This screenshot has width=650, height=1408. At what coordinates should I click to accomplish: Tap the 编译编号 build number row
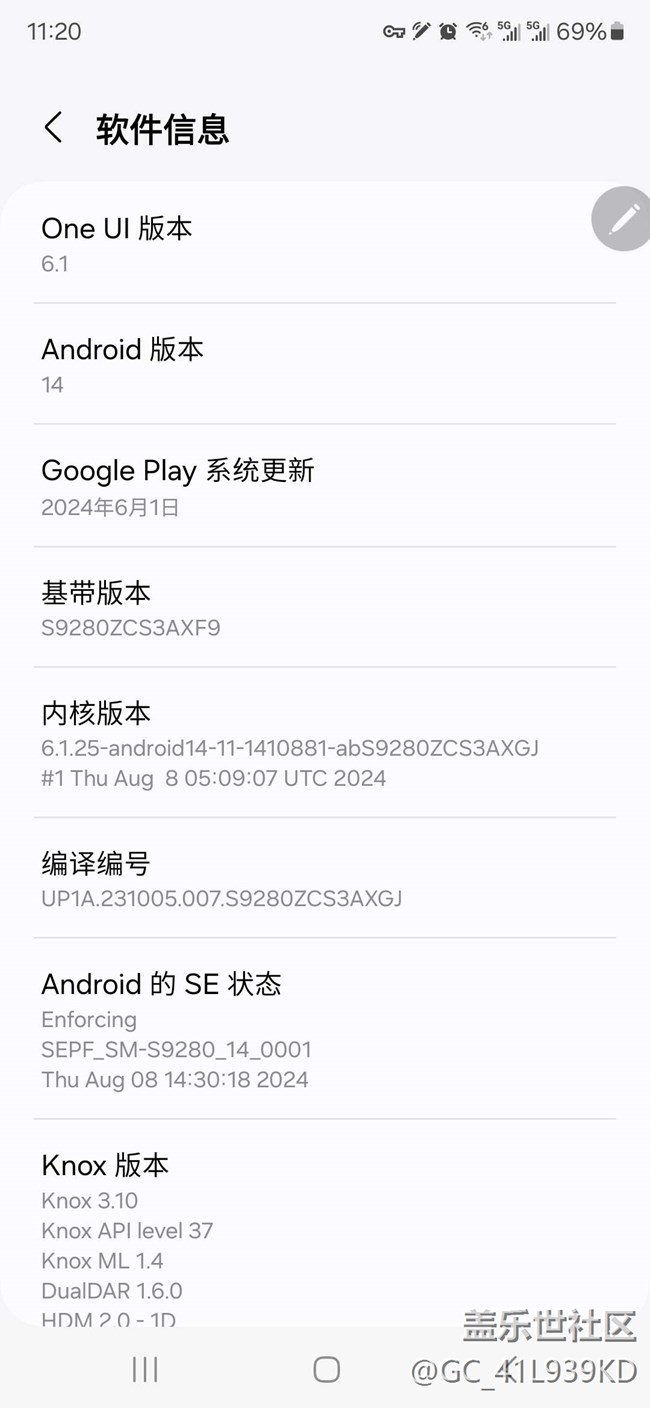coord(300,878)
